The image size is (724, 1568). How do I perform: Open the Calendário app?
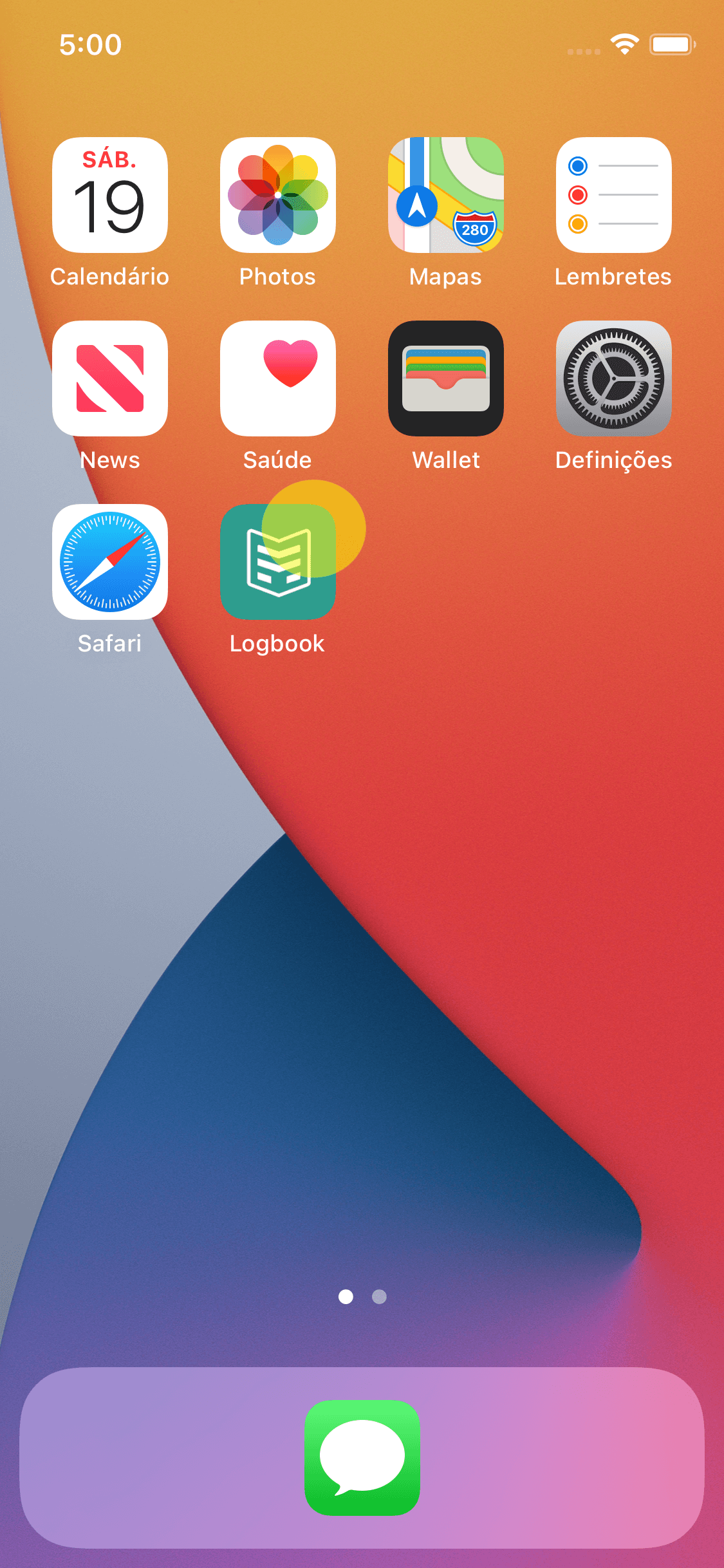click(110, 195)
